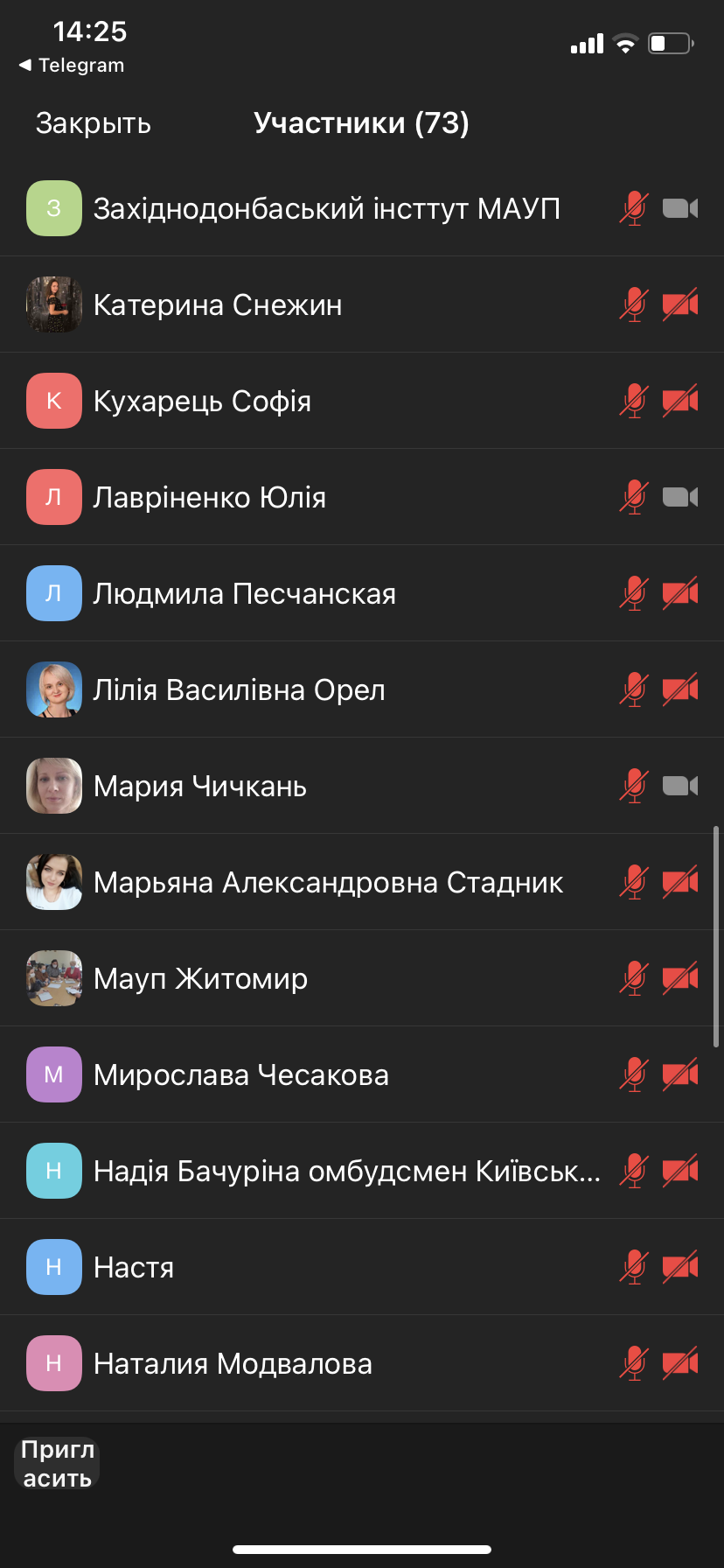Open Кухарець Софія participant row
724x1568 pixels.
[202, 402]
